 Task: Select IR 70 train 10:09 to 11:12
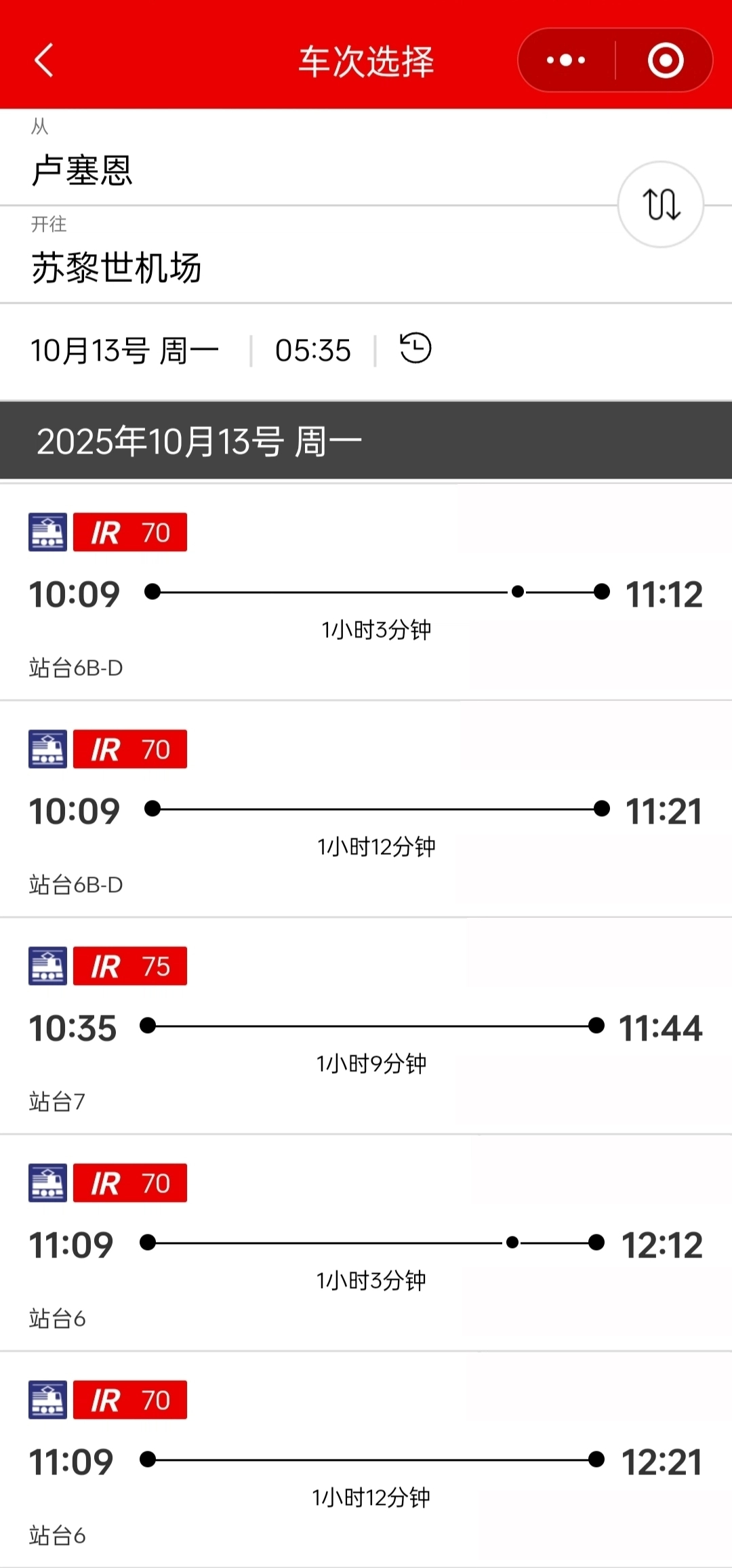point(366,592)
